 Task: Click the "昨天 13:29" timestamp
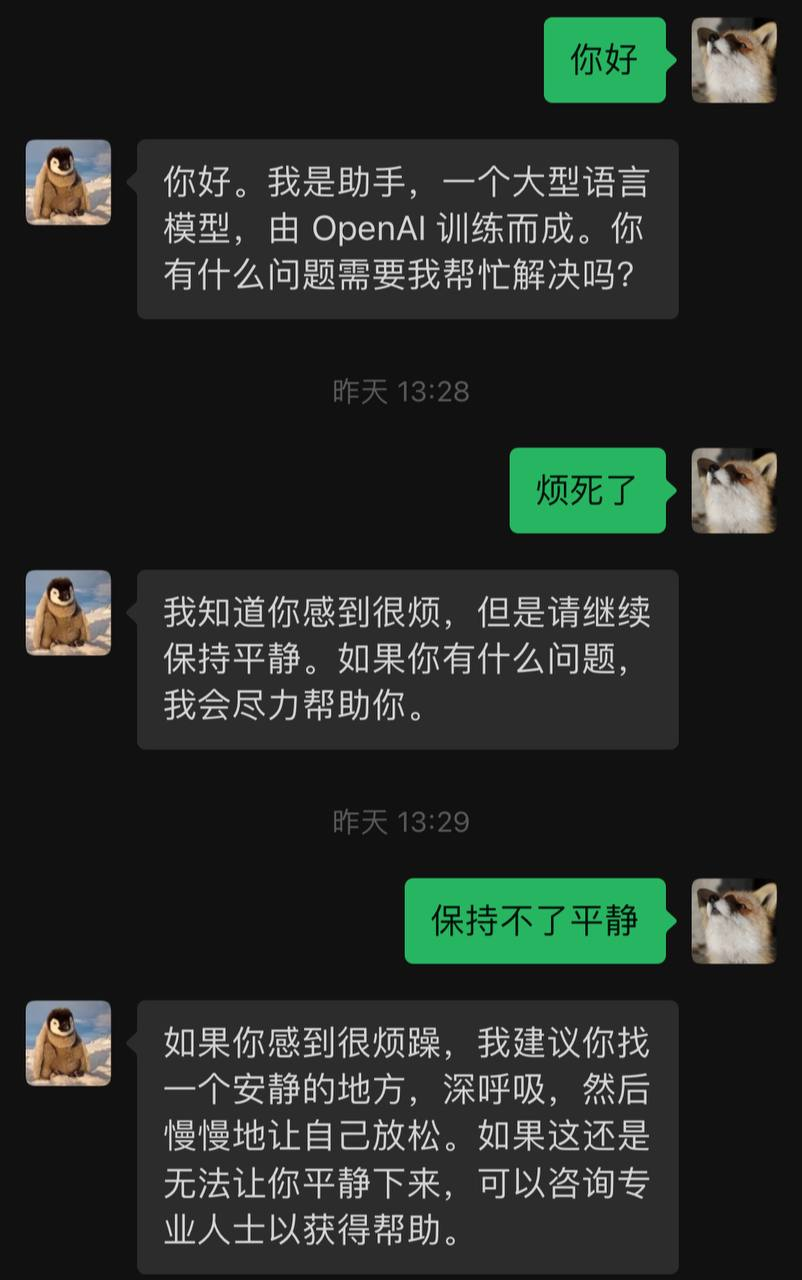click(400, 821)
